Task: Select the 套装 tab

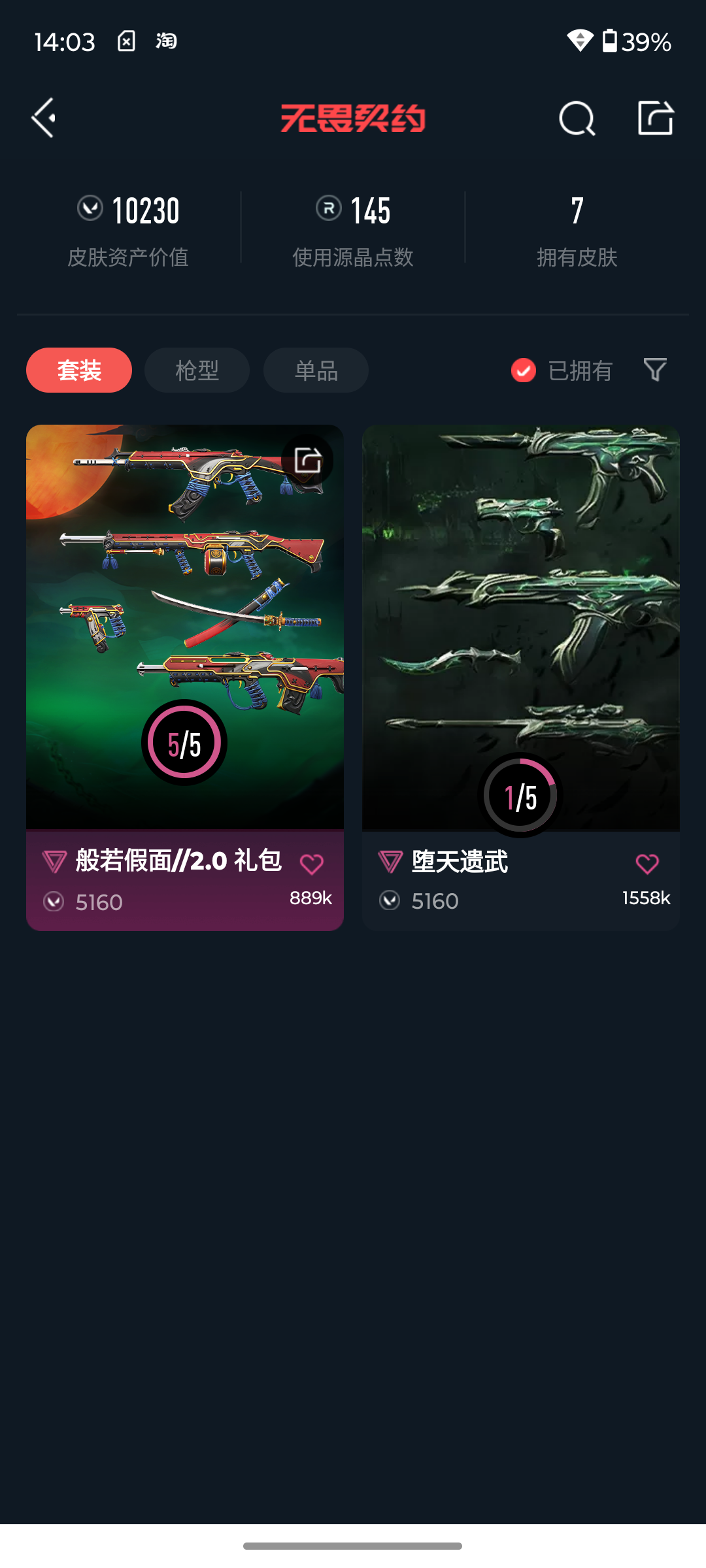Action: point(79,370)
